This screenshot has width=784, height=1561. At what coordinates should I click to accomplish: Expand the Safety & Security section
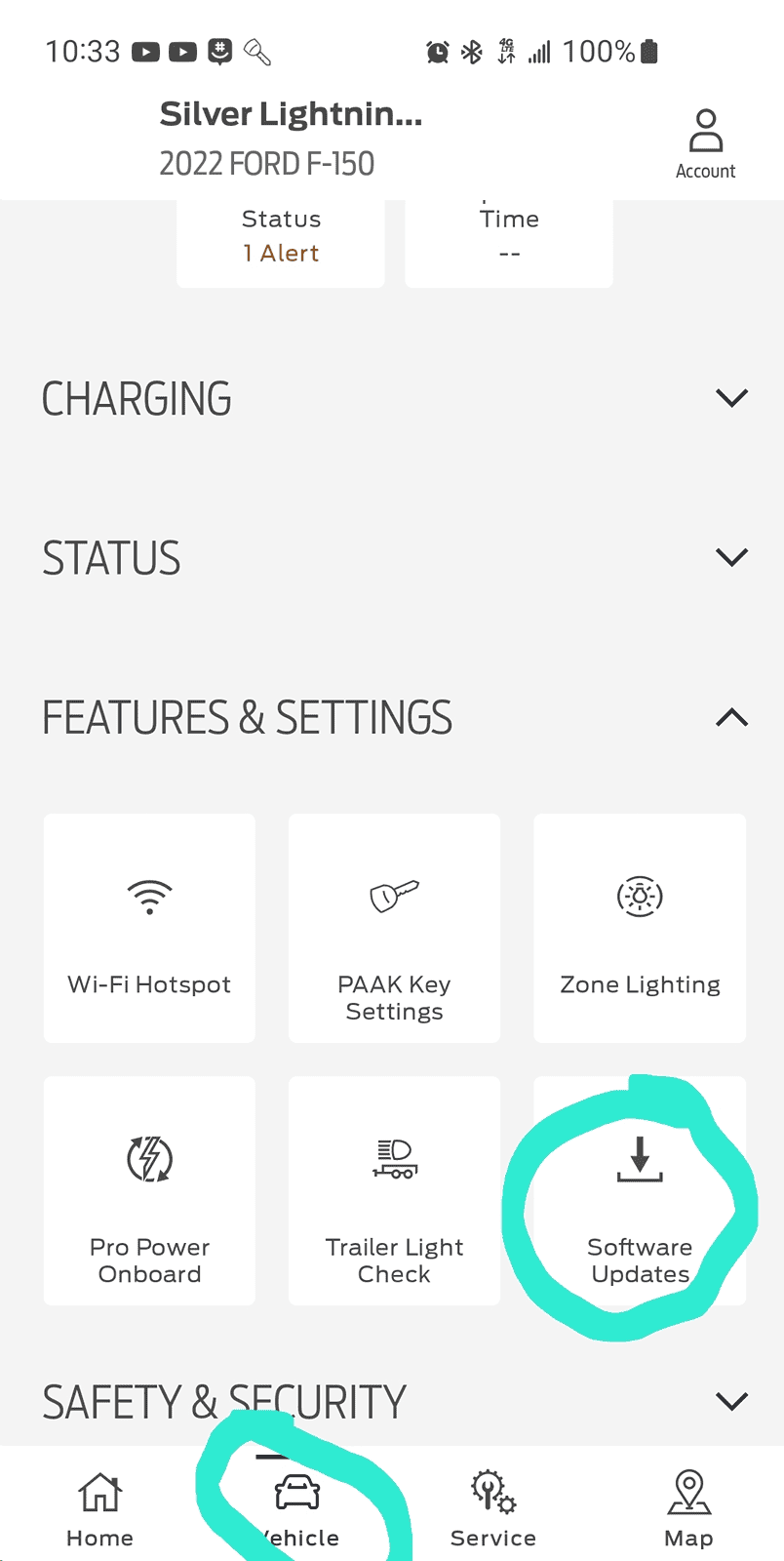(731, 1401)
